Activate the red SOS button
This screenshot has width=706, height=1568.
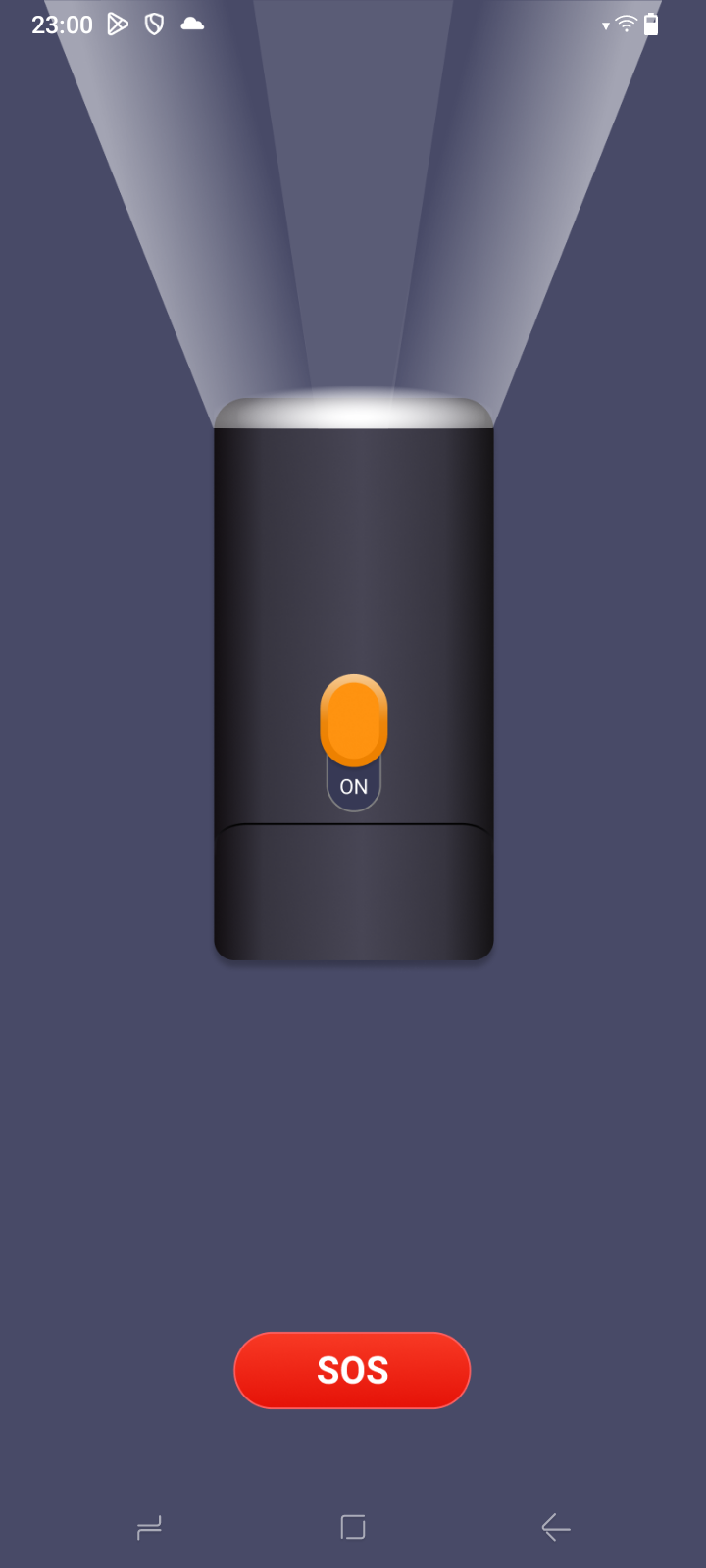click(352, 1369)
